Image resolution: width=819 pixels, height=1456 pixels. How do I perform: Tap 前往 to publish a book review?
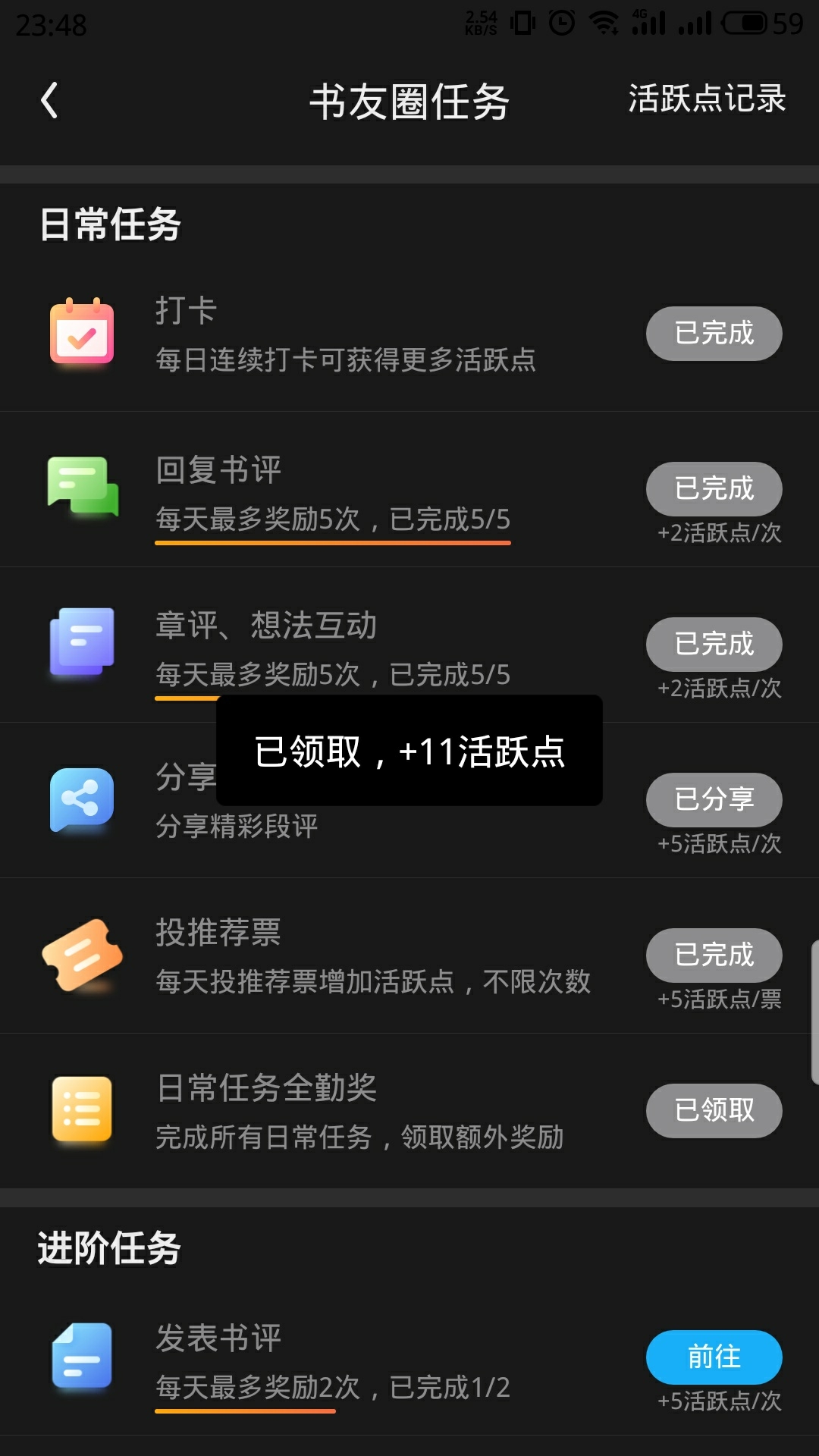(x=714, y=1357)
